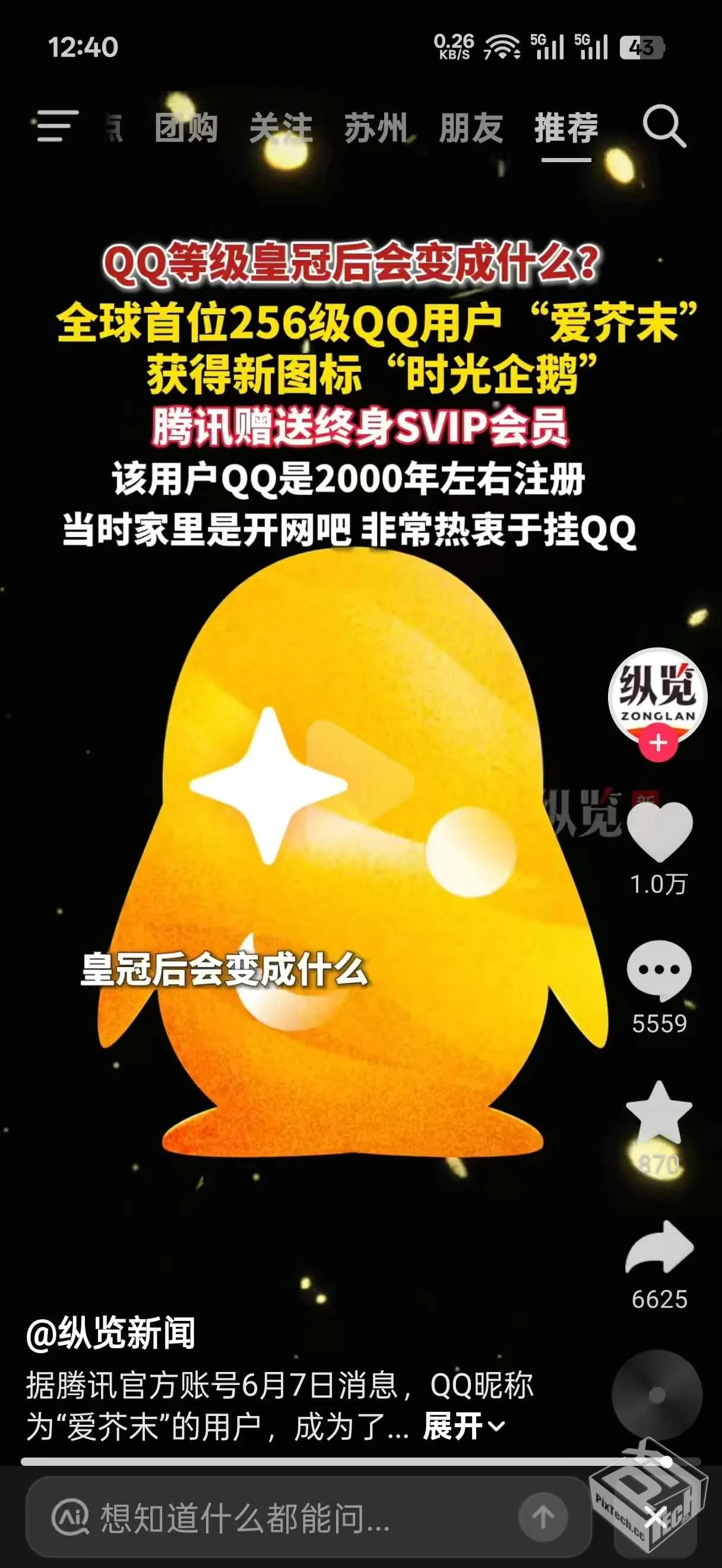Select the 推荐 tab
Viewport: 722px width, 1568px height.
point(566,128)
